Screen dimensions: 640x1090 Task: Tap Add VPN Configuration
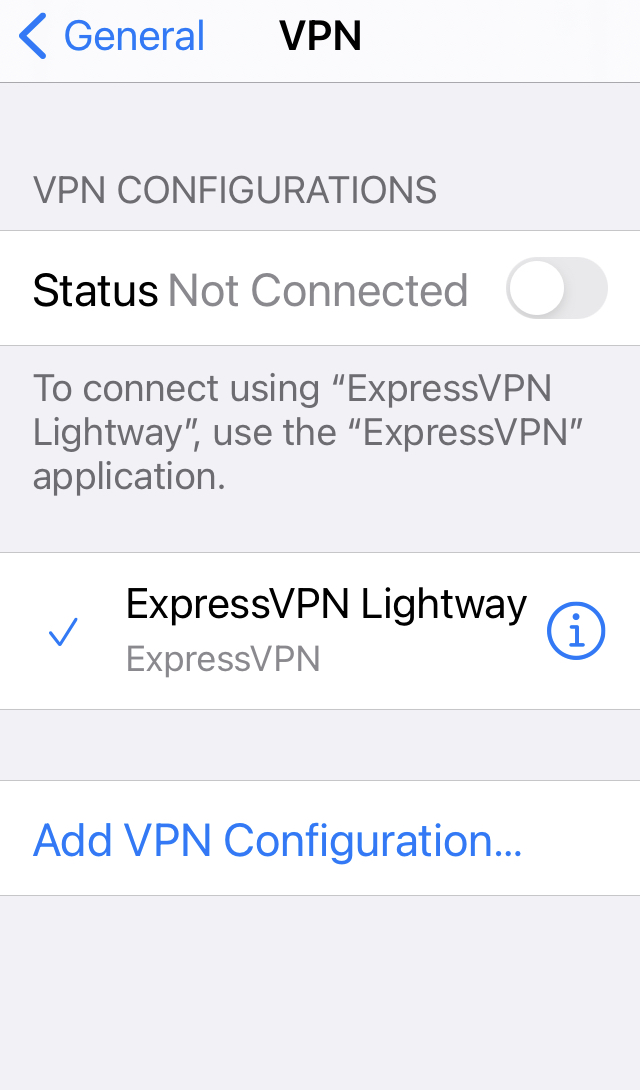278,840
